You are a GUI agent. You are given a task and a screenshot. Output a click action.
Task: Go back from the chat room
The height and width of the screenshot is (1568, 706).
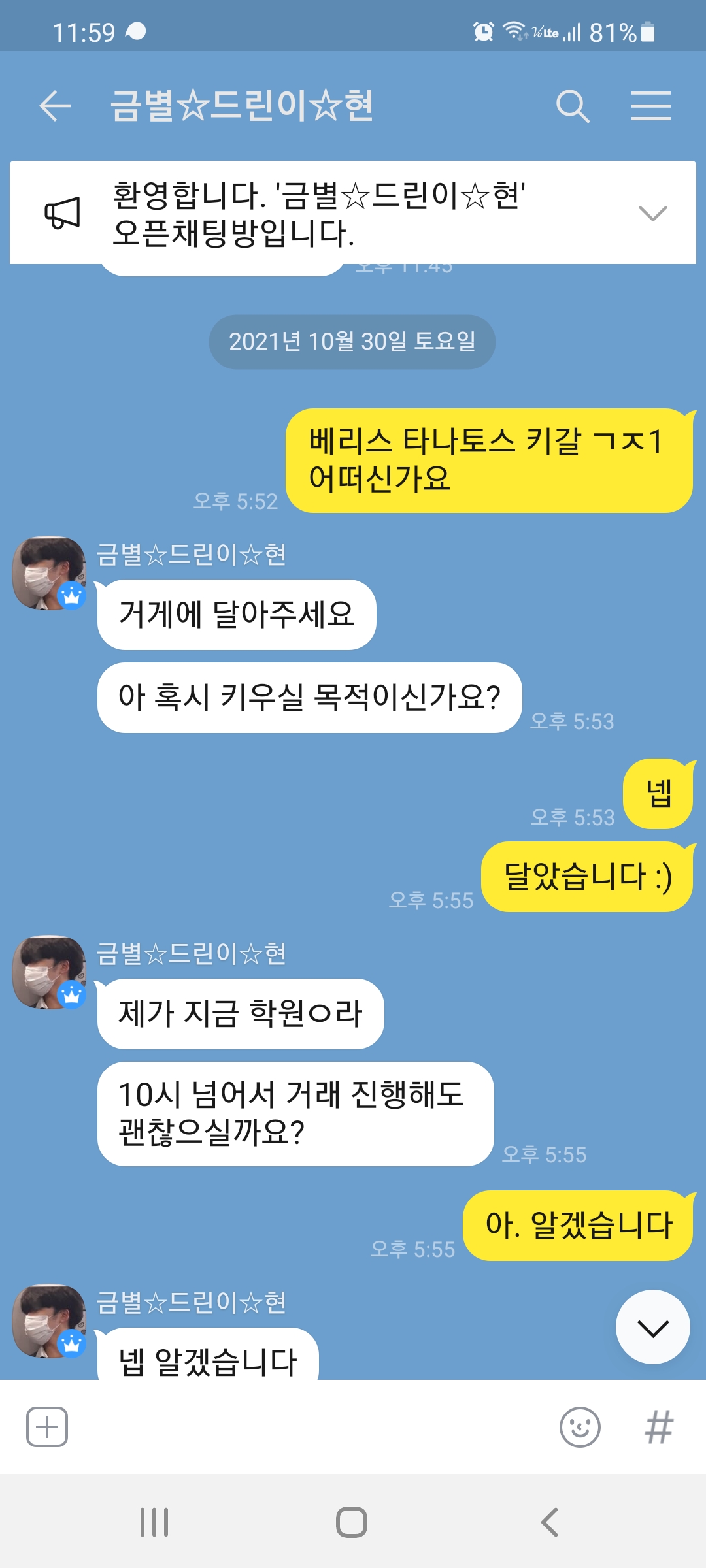pos(55,106)
